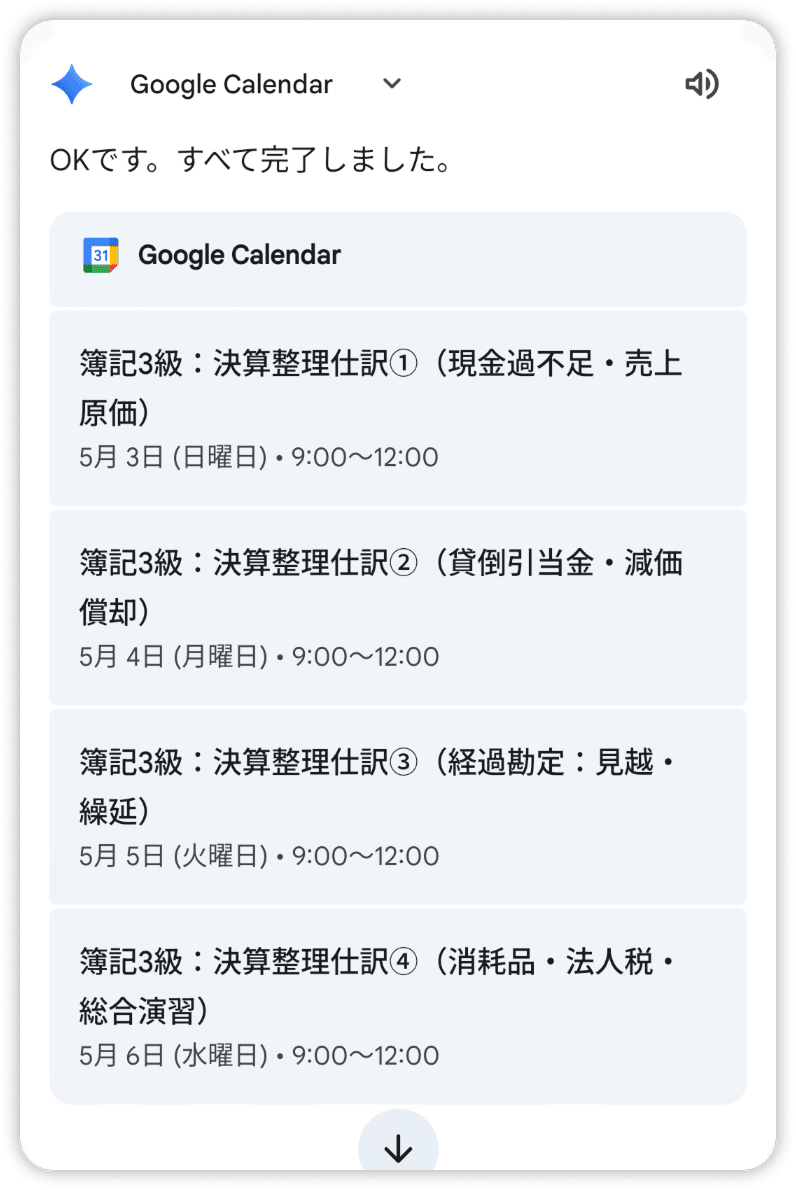Play the response aloud with speaker icon

click(701, 85)
